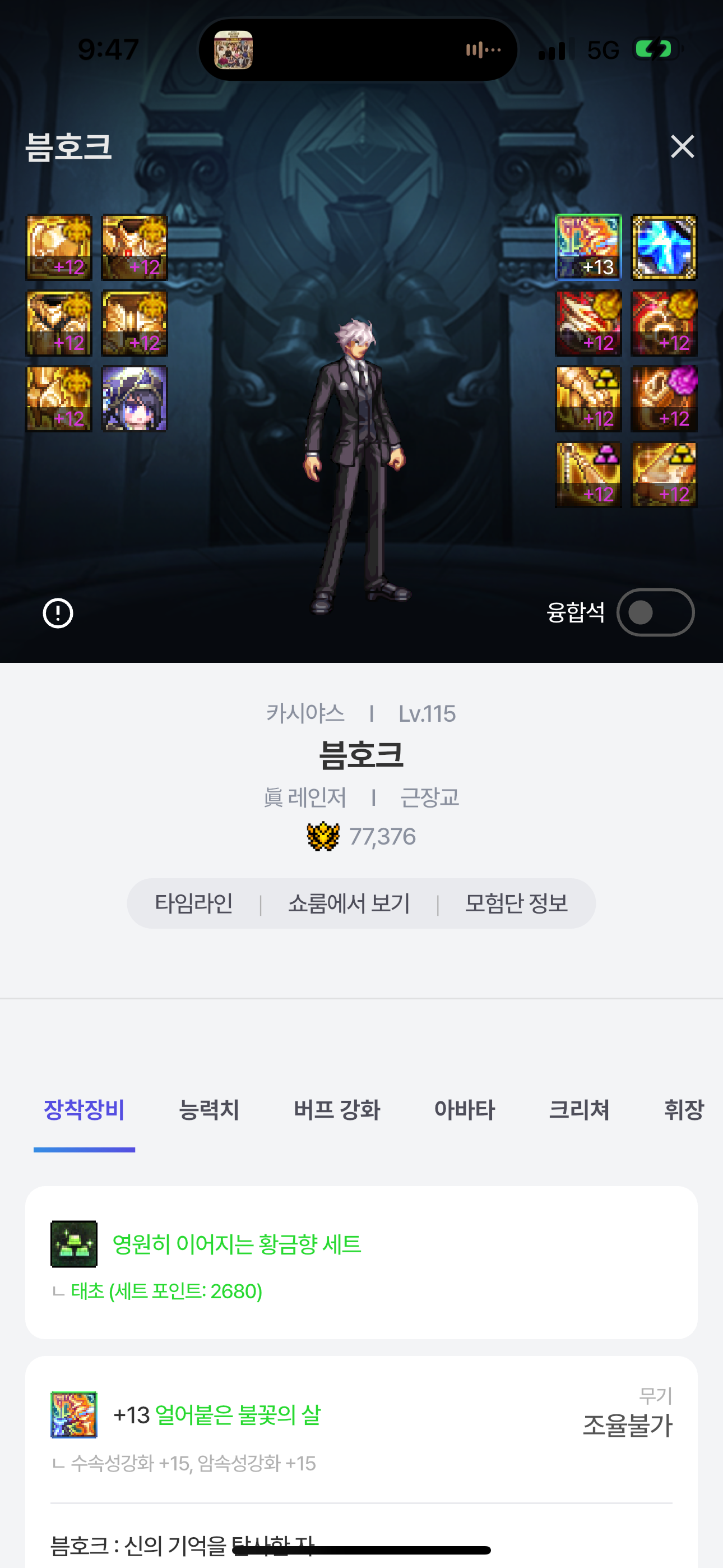Switch to the 능력치 tab
This screenshot has height=1568, width=723.
pyautogui.click(x=208, y=1110)
